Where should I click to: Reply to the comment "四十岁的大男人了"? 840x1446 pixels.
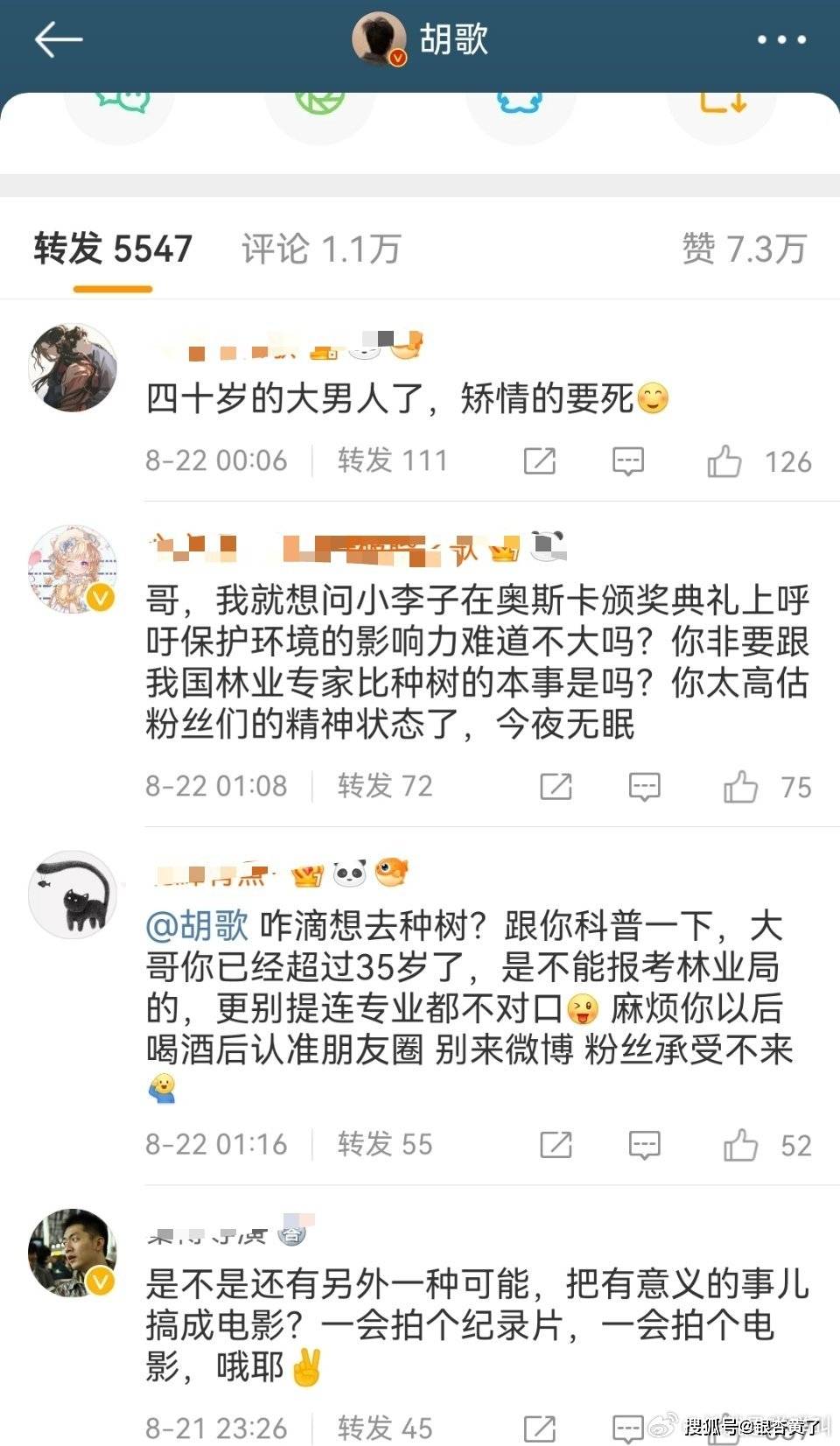(628, 461)
